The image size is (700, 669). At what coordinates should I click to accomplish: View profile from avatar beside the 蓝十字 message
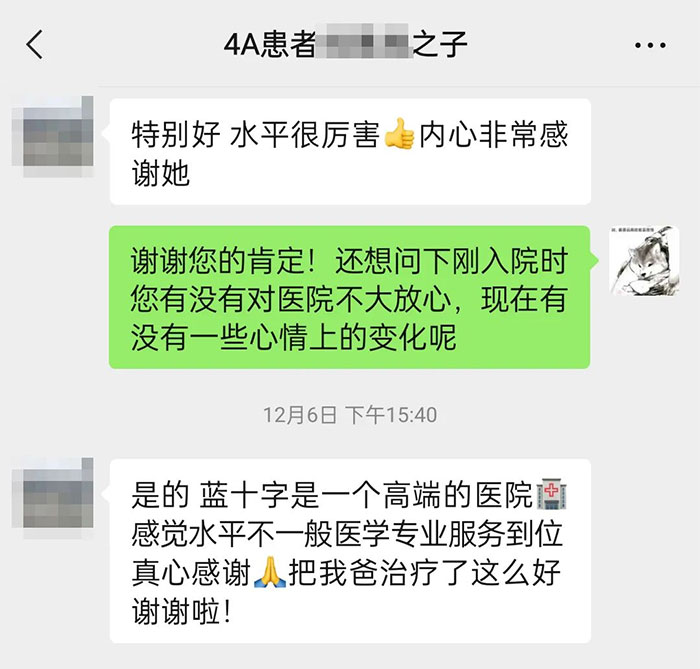[53, 496]
